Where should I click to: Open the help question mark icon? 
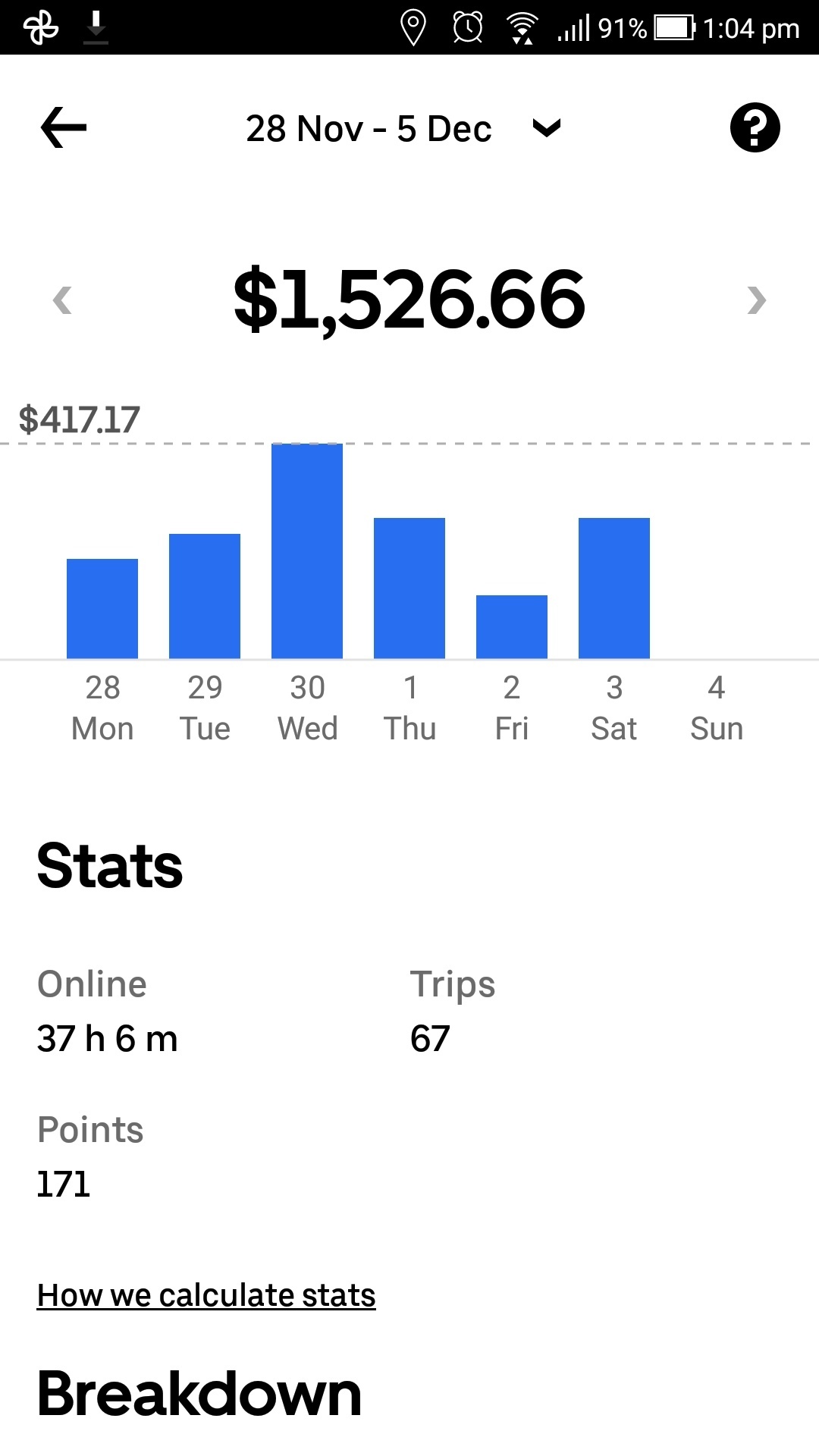755,127
